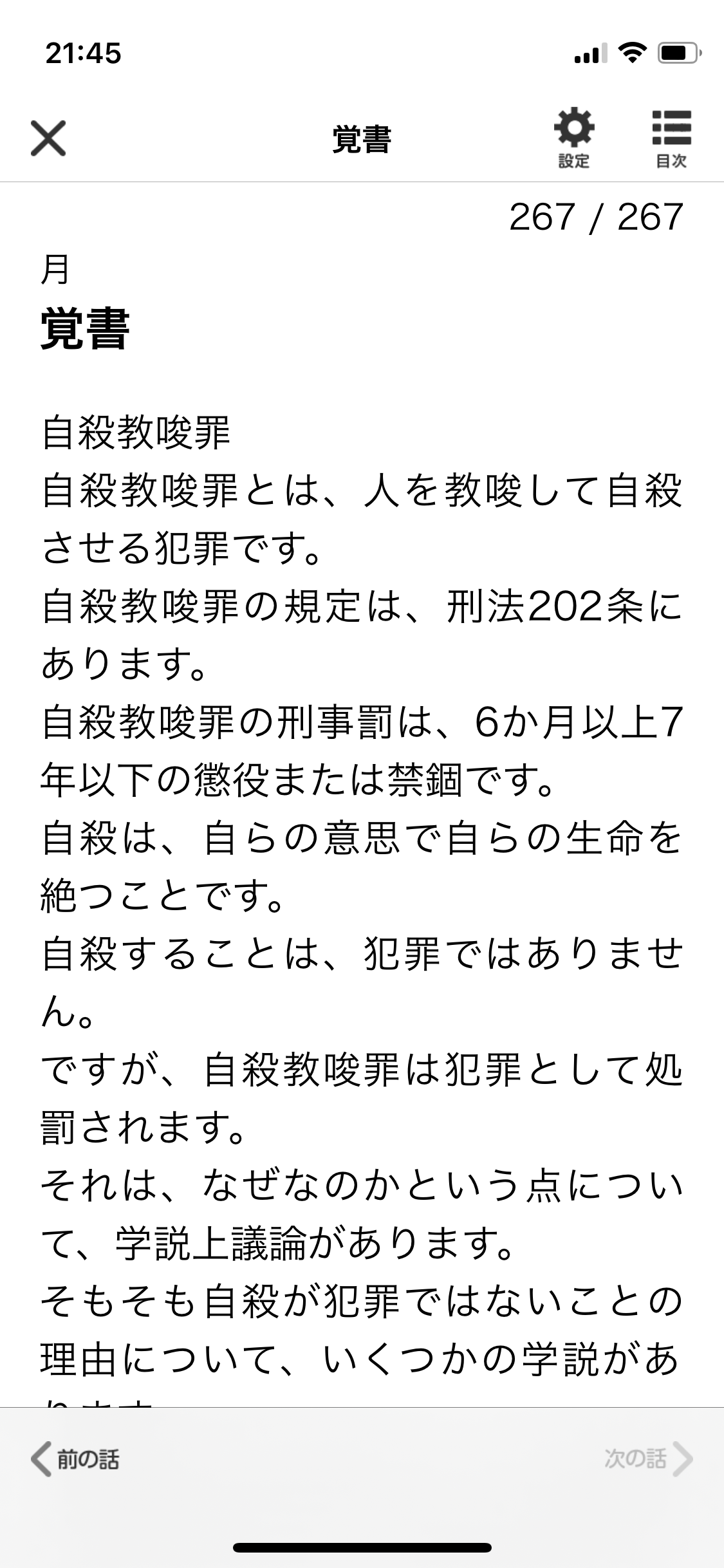
Task: Go to 前の話 previous episode
Action: pos(76,1459)
